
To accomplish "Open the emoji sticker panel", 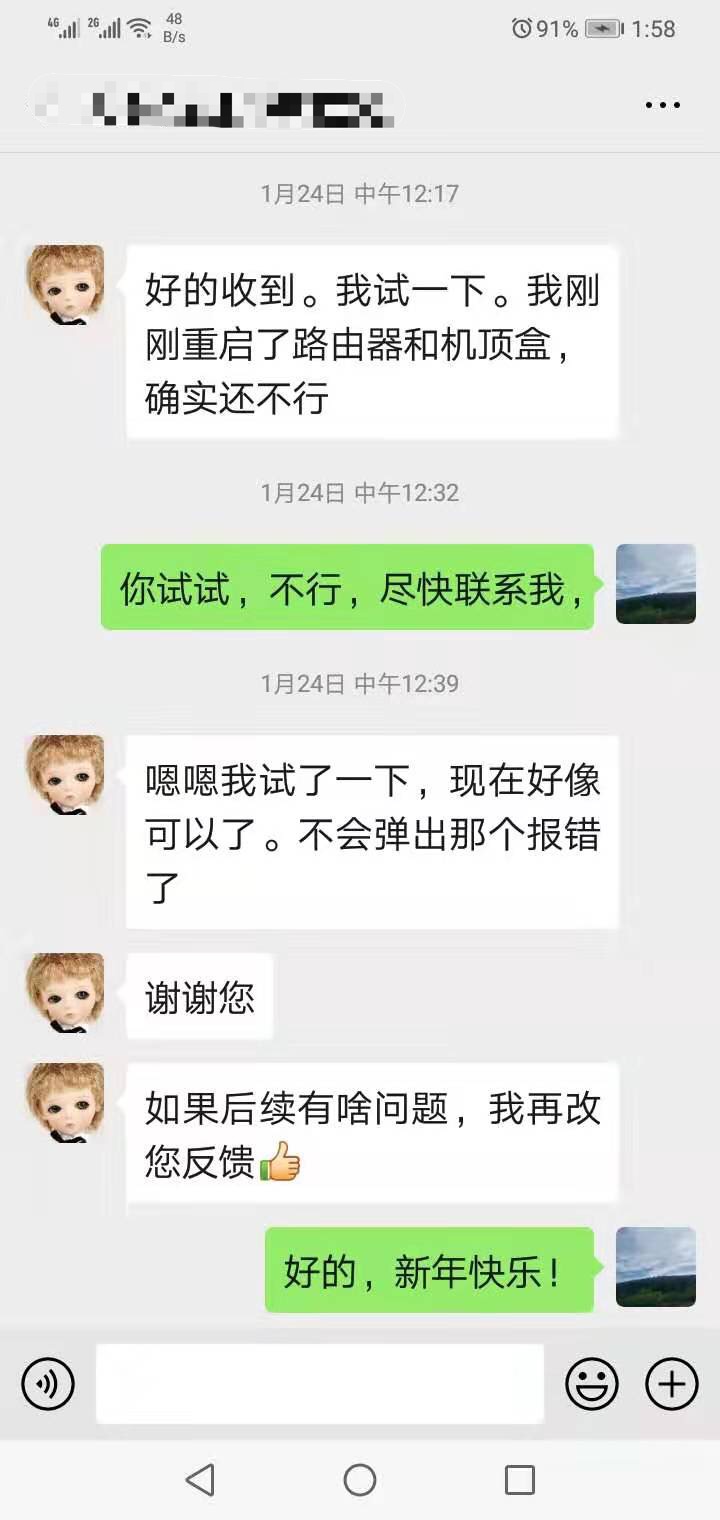I will (x=592, y=1384).
